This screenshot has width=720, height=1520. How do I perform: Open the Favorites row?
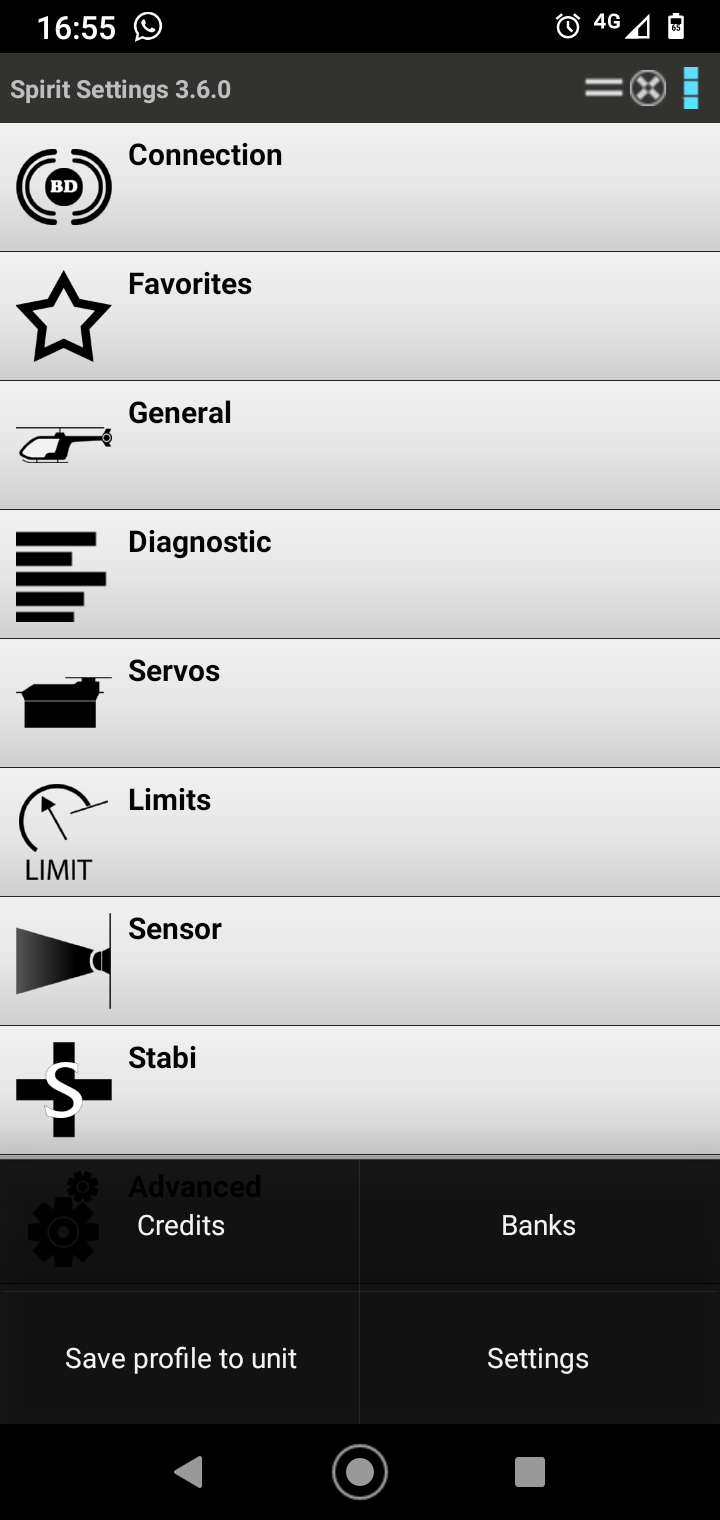tap(360, 316)
